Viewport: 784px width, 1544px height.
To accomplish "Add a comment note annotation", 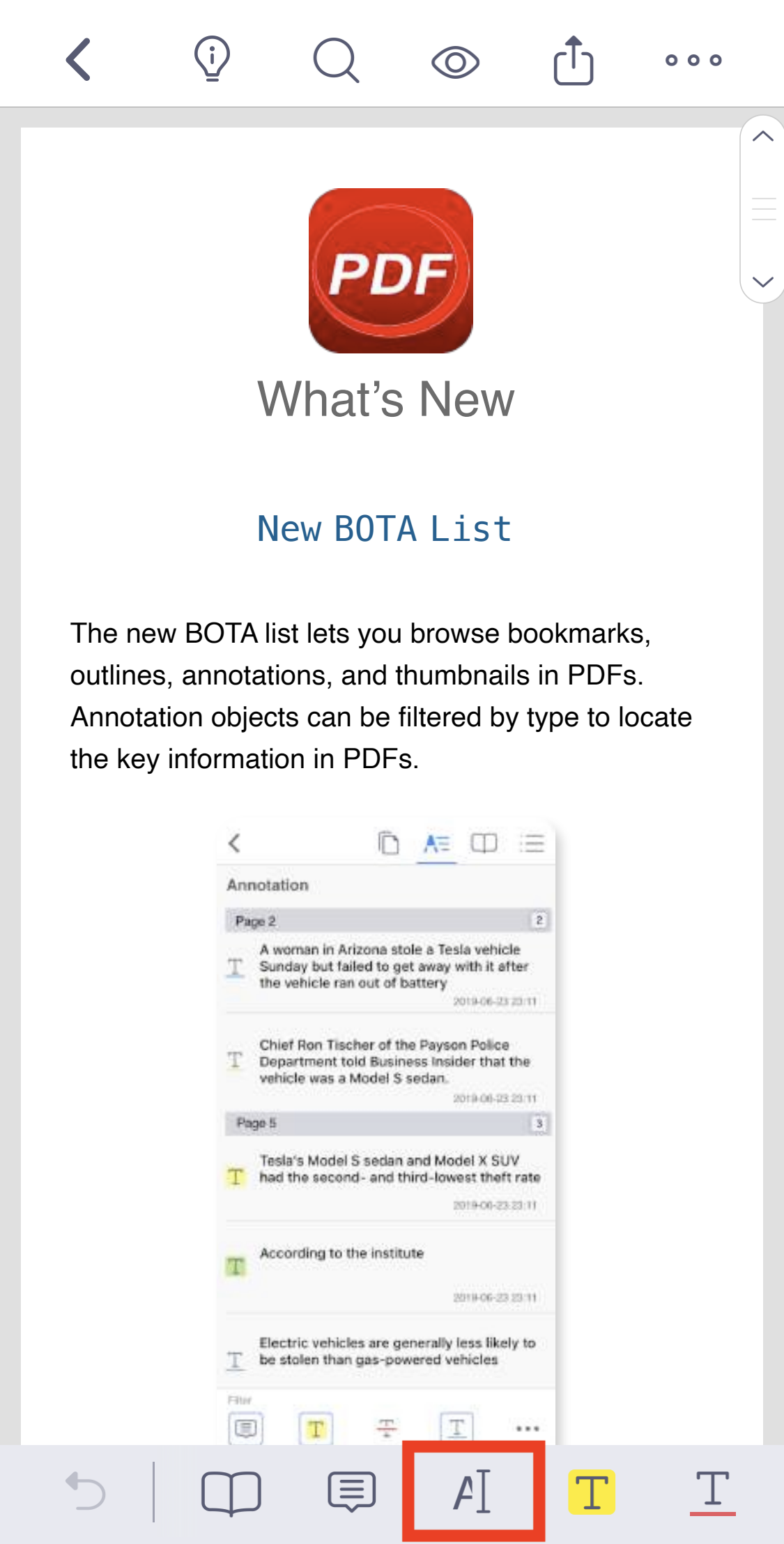I will (x=352, y=1492).
